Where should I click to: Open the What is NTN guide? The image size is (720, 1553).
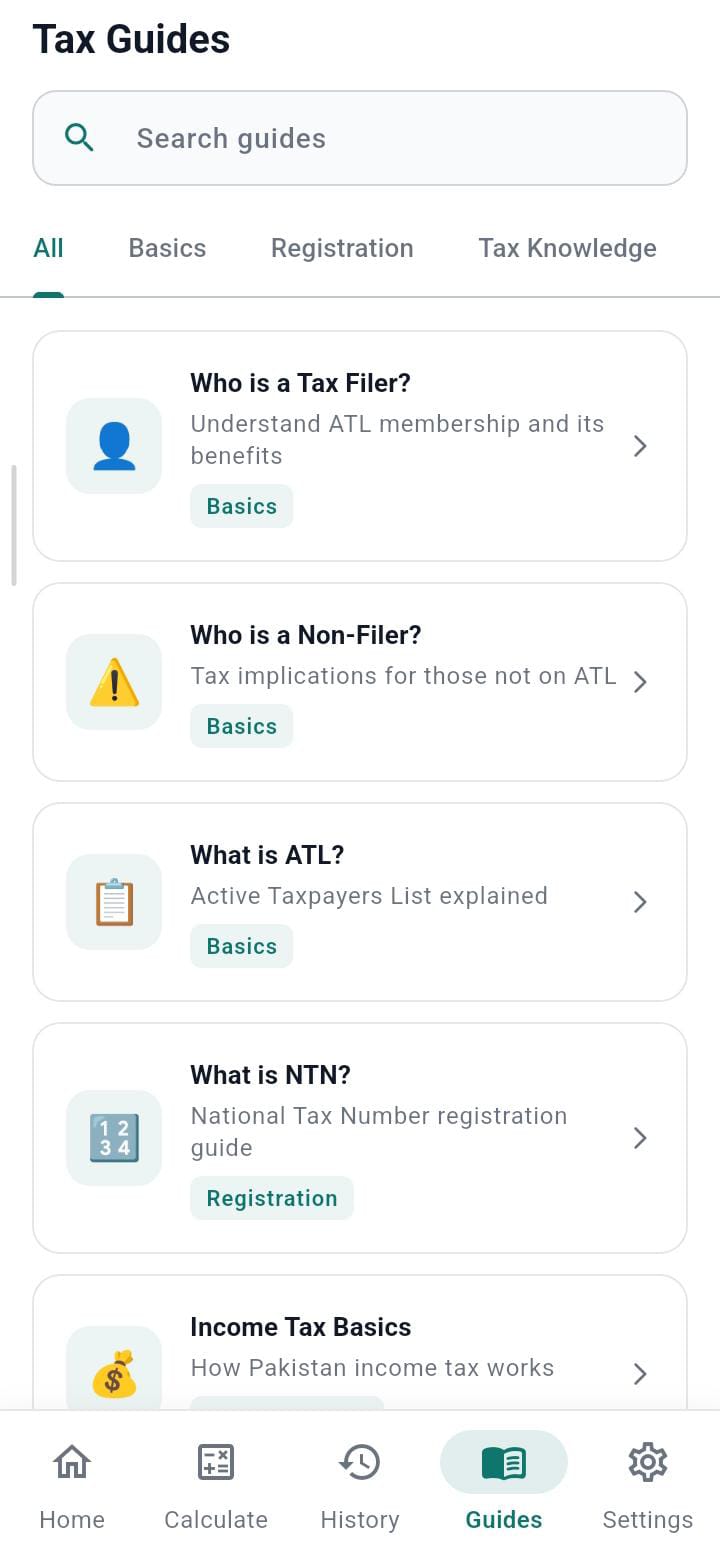[360, 1138]
